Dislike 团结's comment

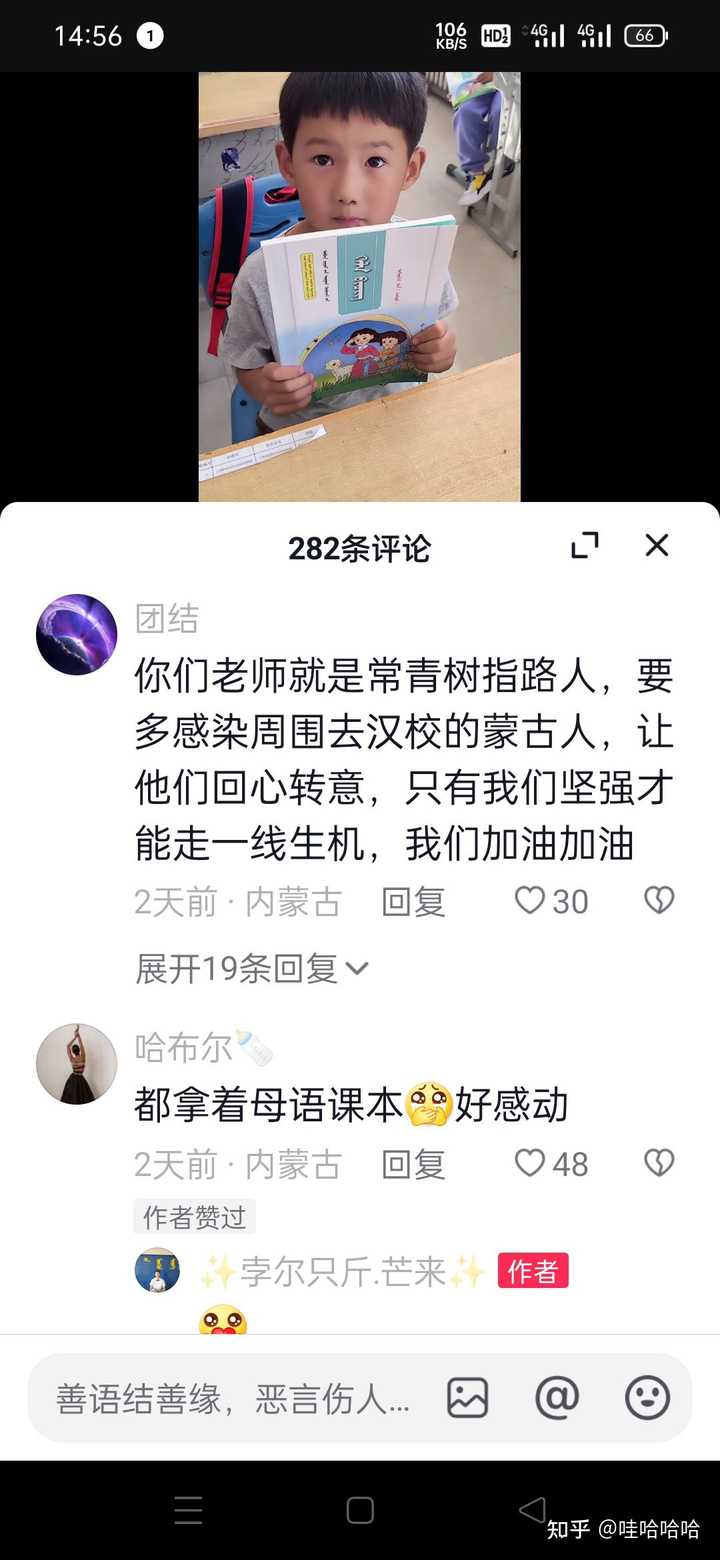659,901
